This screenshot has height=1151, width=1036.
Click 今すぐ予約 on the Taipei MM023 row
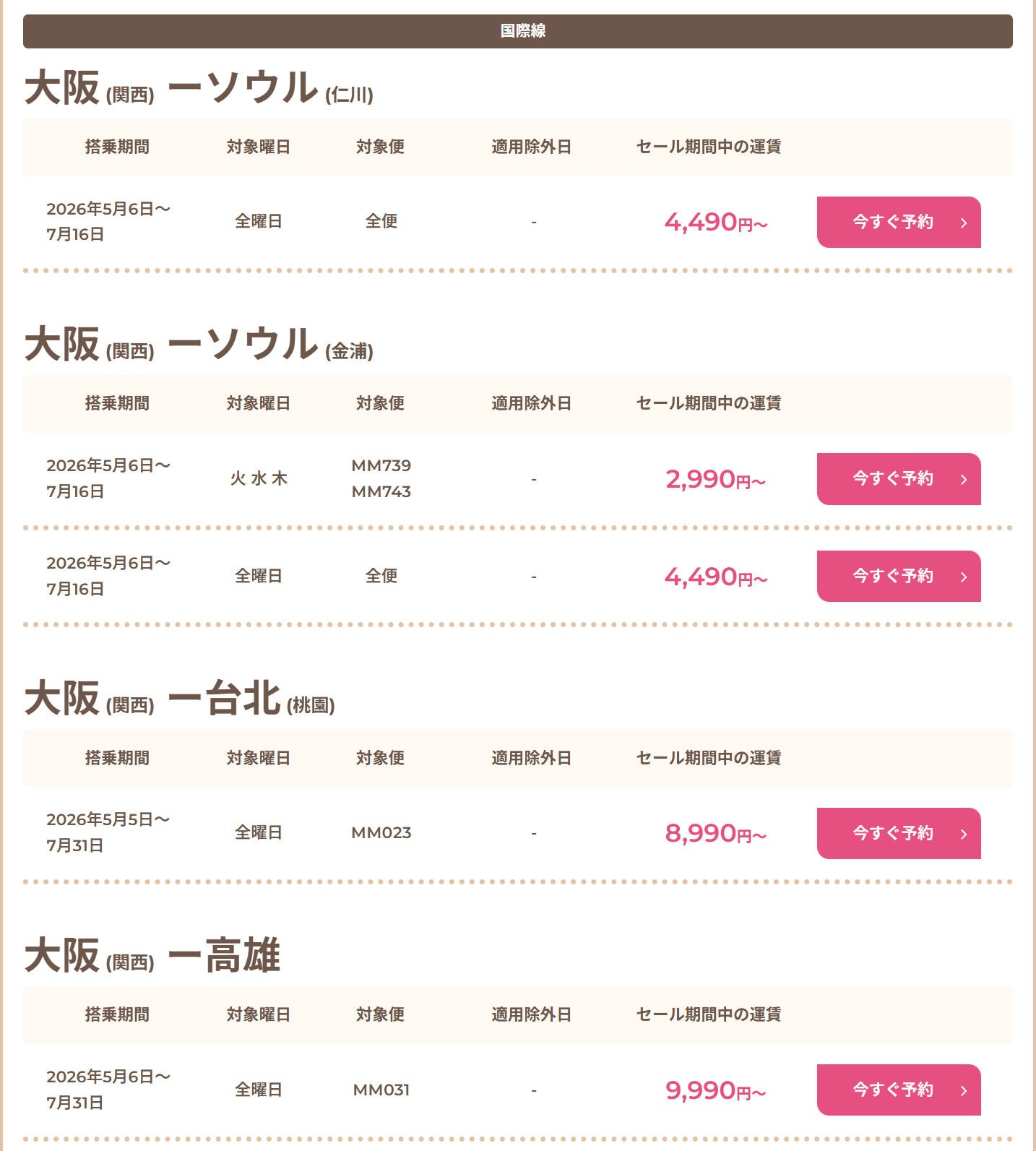pos(894,833)
